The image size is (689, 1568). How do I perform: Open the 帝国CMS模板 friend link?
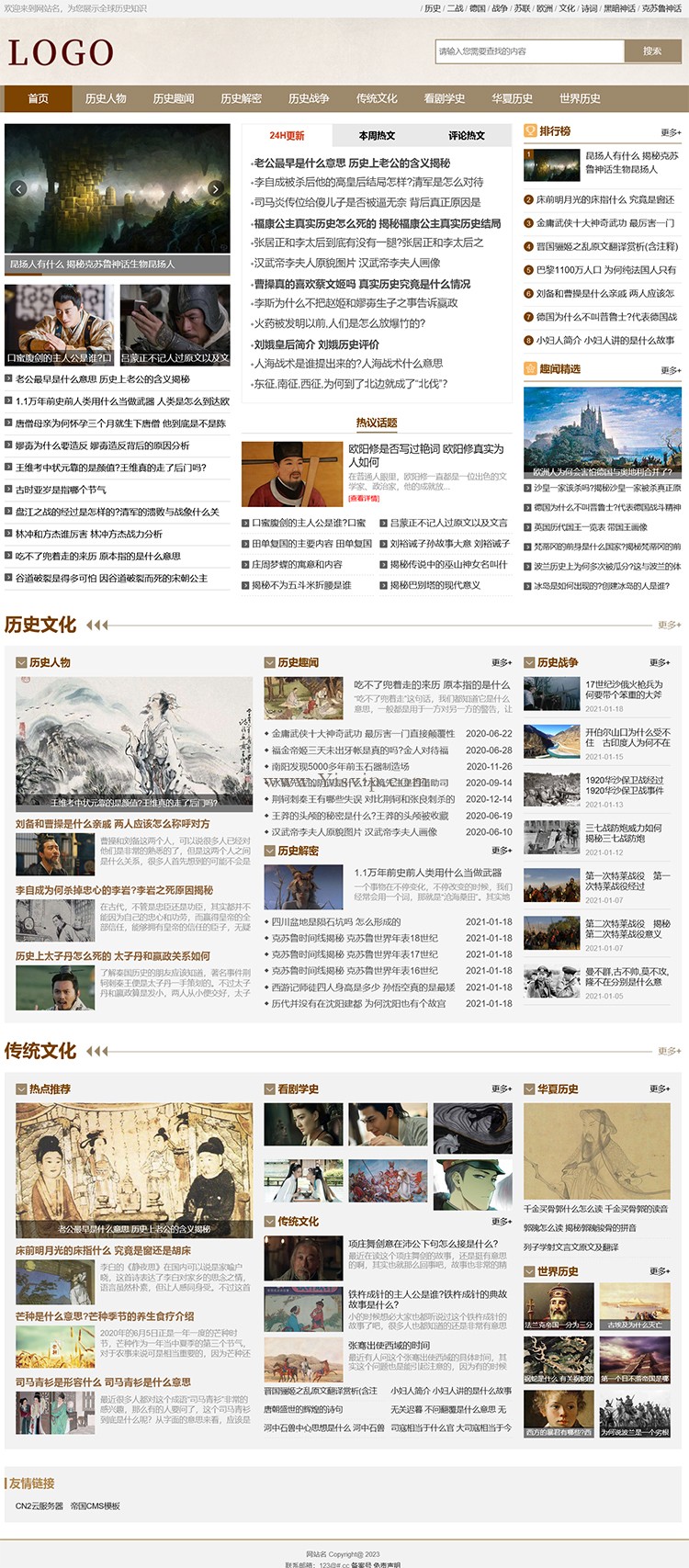coord(96,1506)
